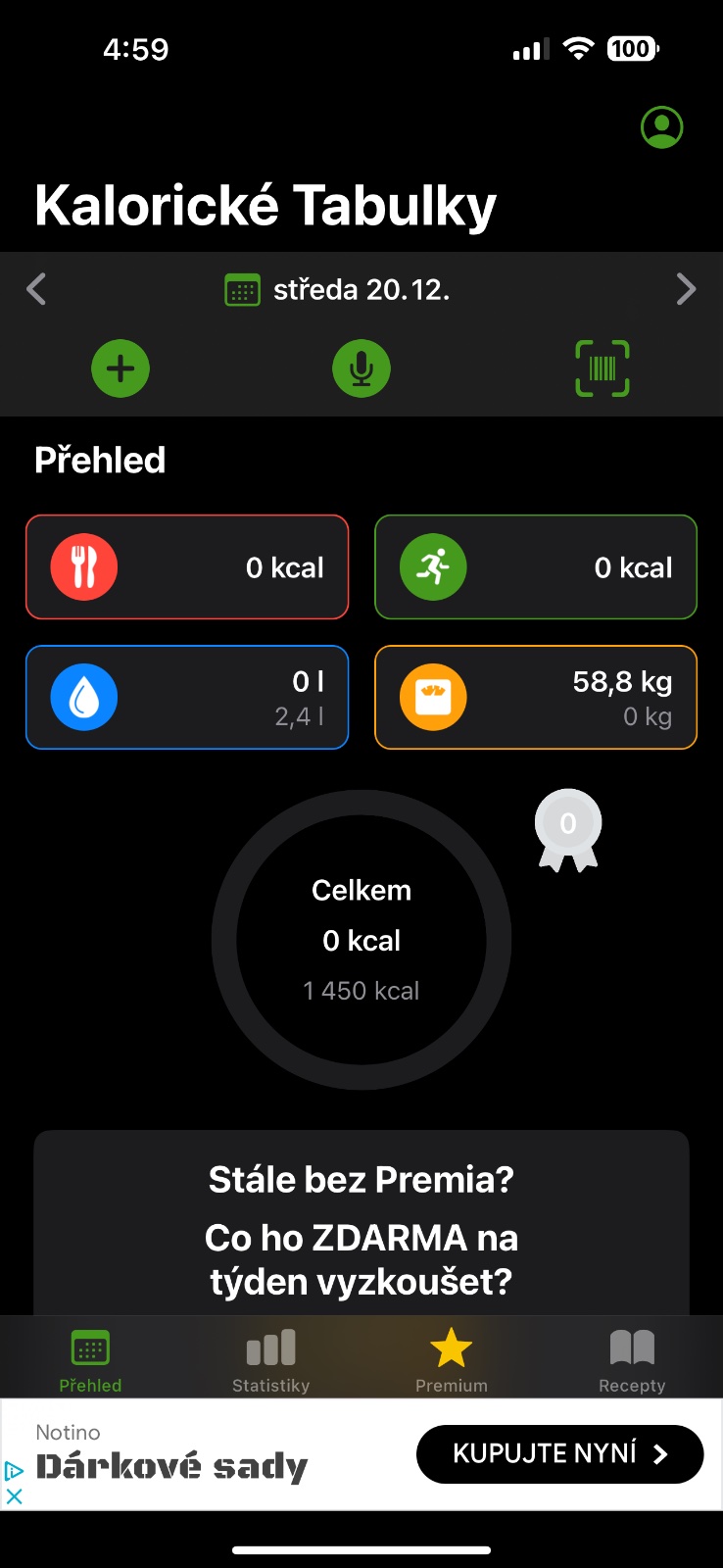Tap KUPUJTE NYNÍ in the Notino ad
This screenshot has width=723, height=1568.
pyautogui.click(x=559, y=1454)
